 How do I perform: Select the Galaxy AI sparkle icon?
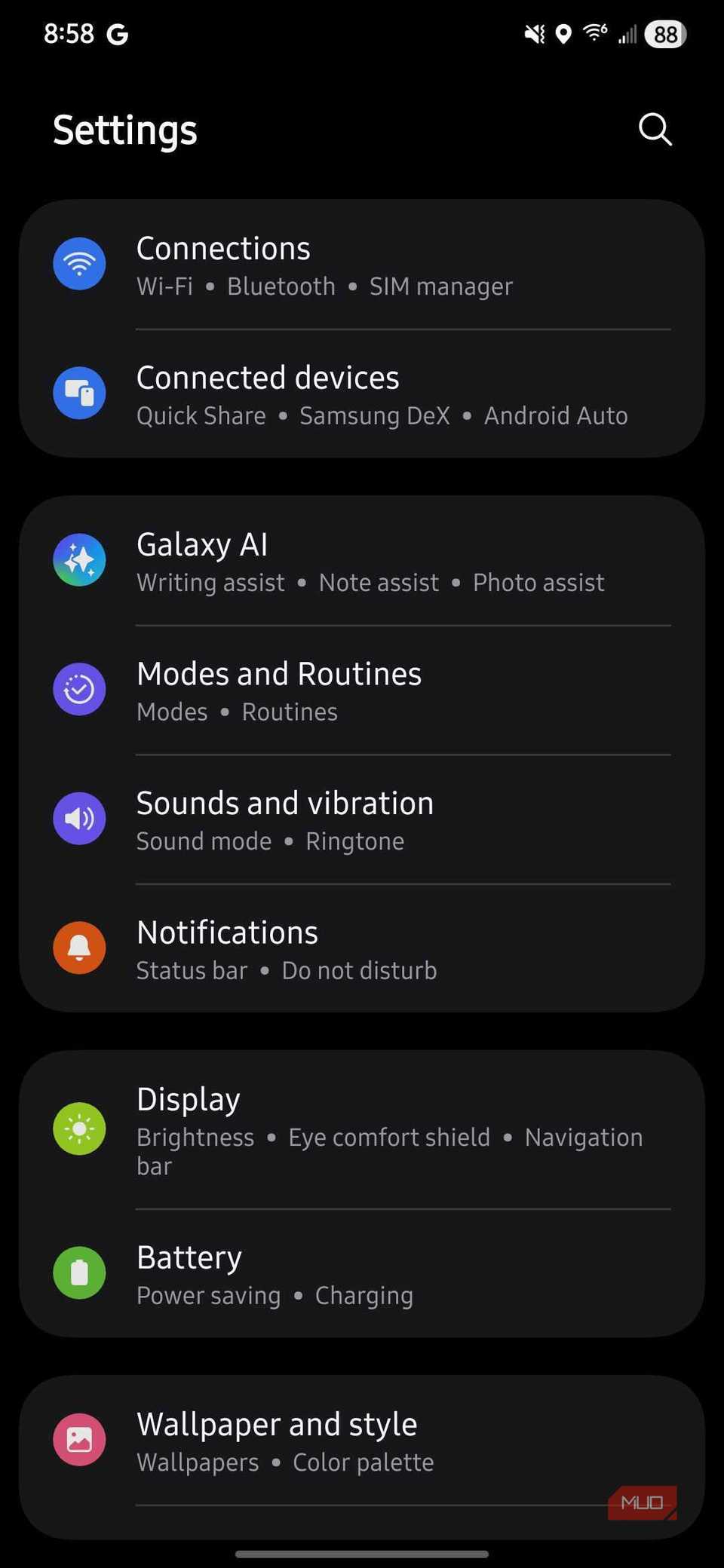[79, 559]
